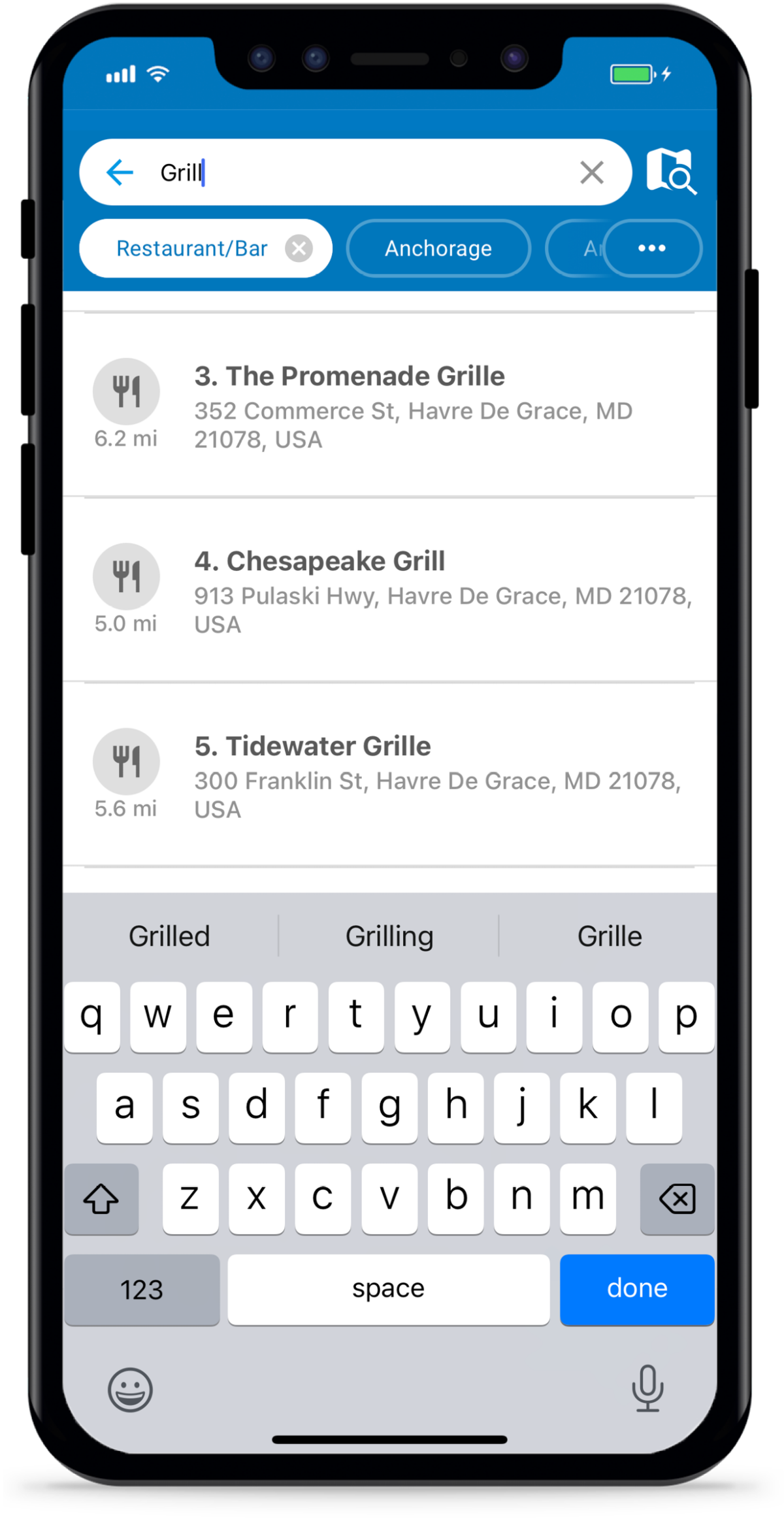Tap the backspace key
Viewport: 784px width, 1521px height.
677,1199
